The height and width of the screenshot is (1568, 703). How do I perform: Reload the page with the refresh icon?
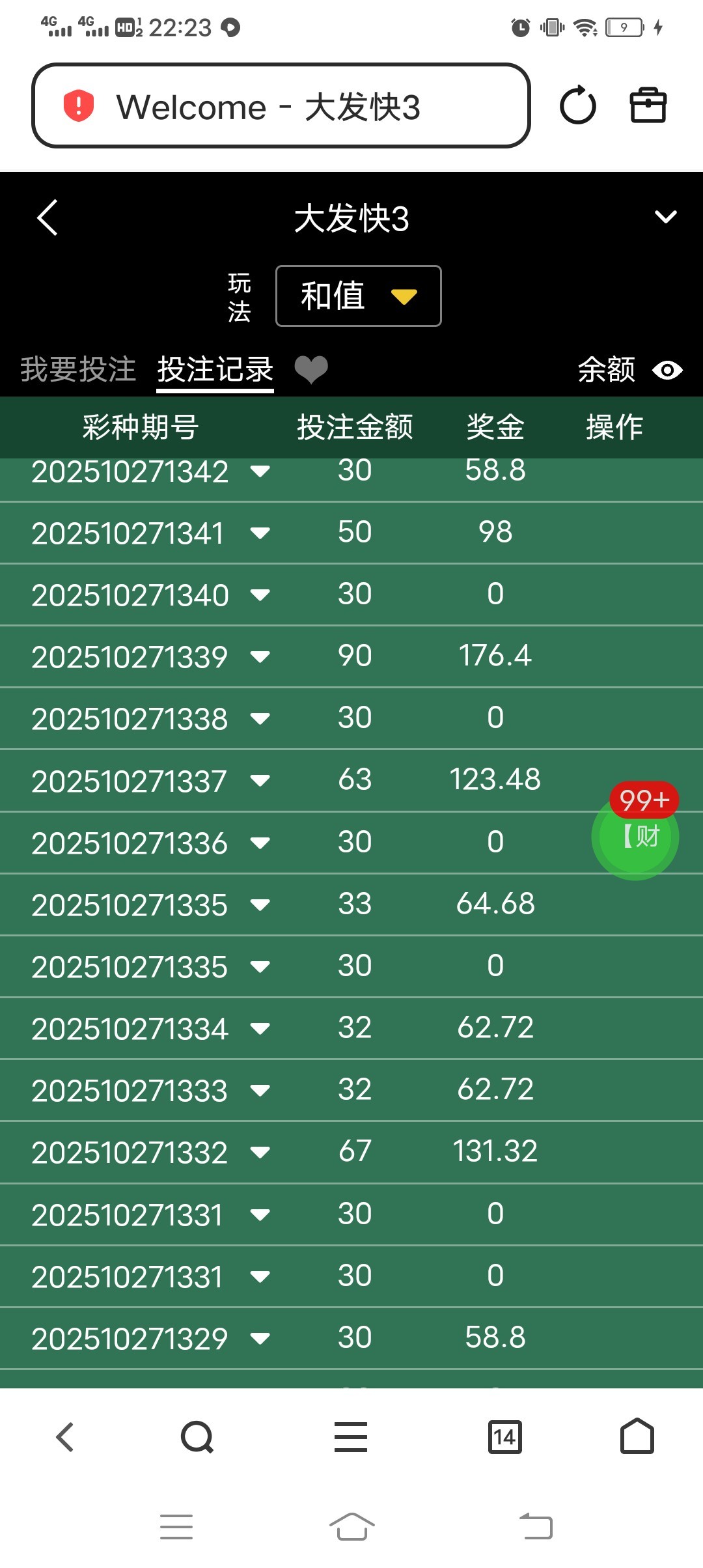pos(577,105)
